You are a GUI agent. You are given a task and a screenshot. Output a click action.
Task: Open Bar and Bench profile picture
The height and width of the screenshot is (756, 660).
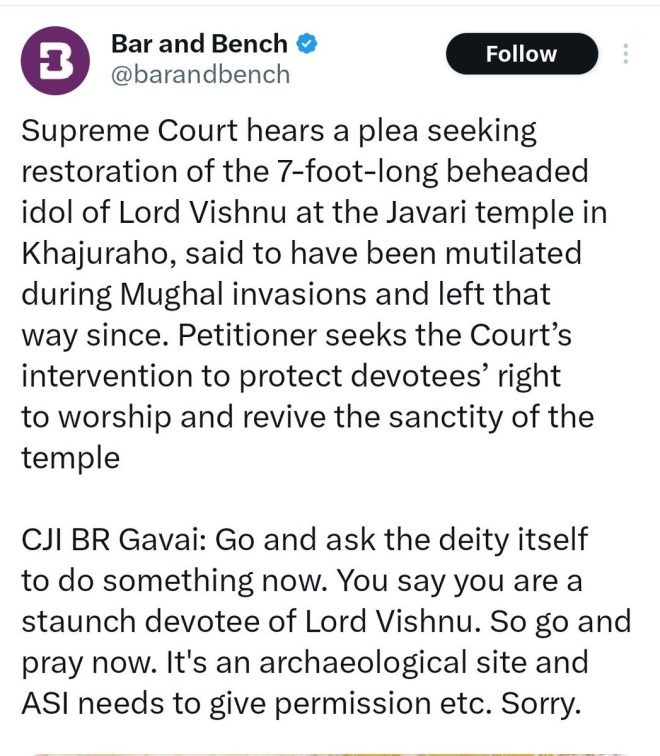tap(56, 62)
